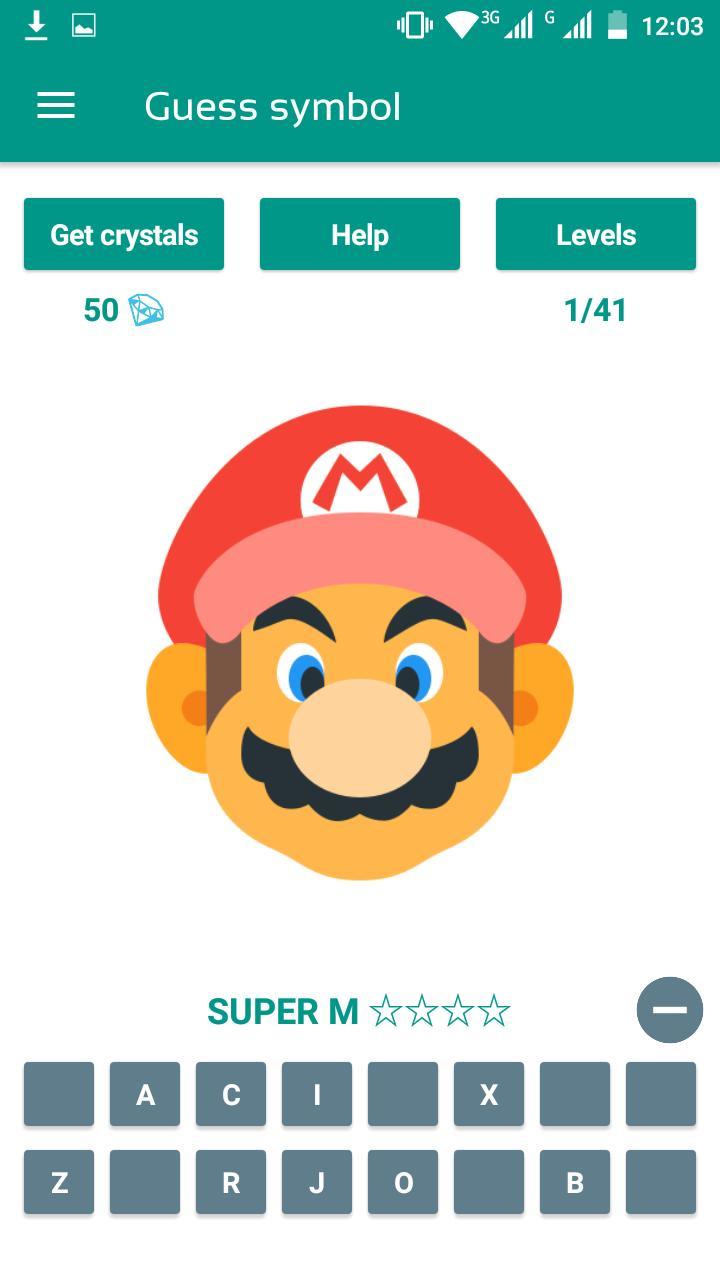Screen dimensions: 720x1280
Task: Tap the letter O tile
Action: coord(403,1182)
